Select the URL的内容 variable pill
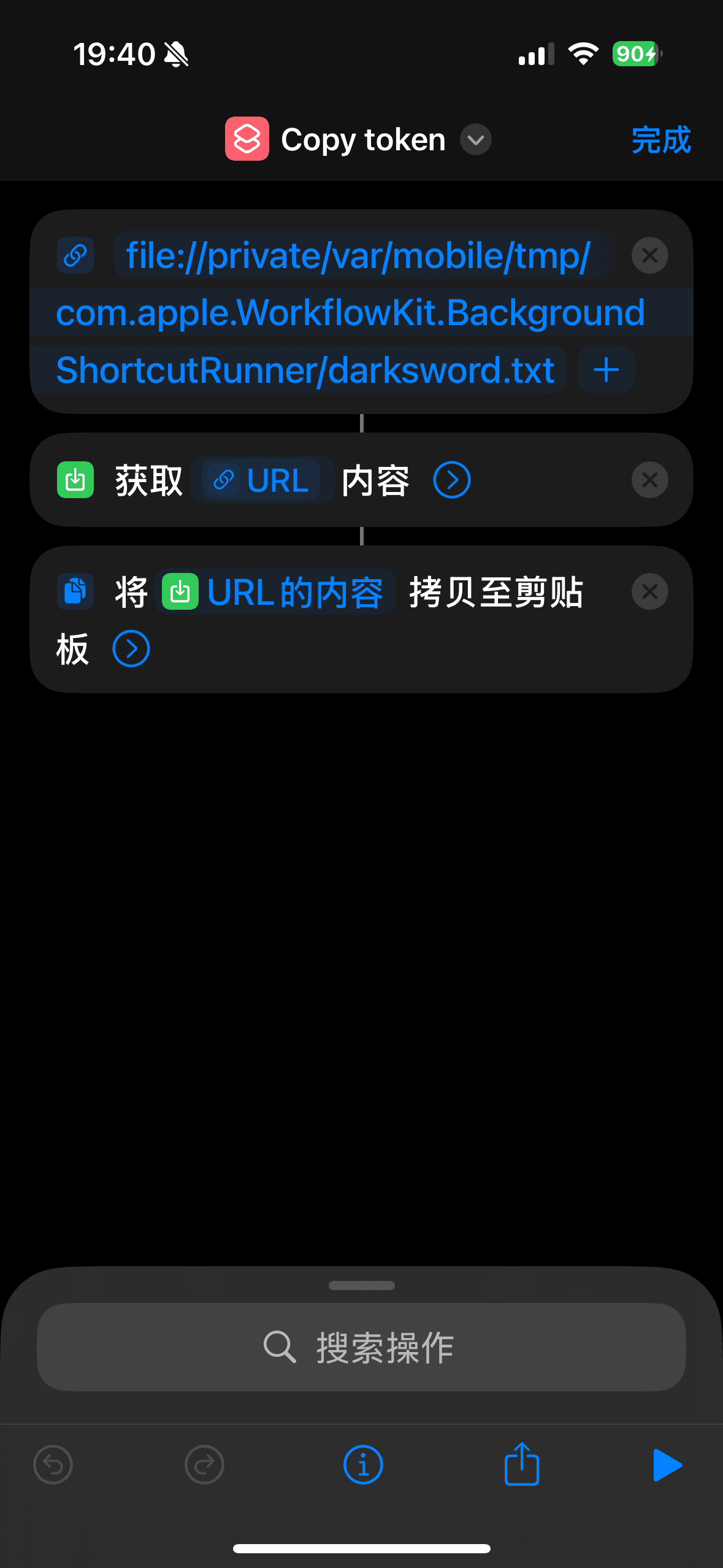 pos(275,591)
